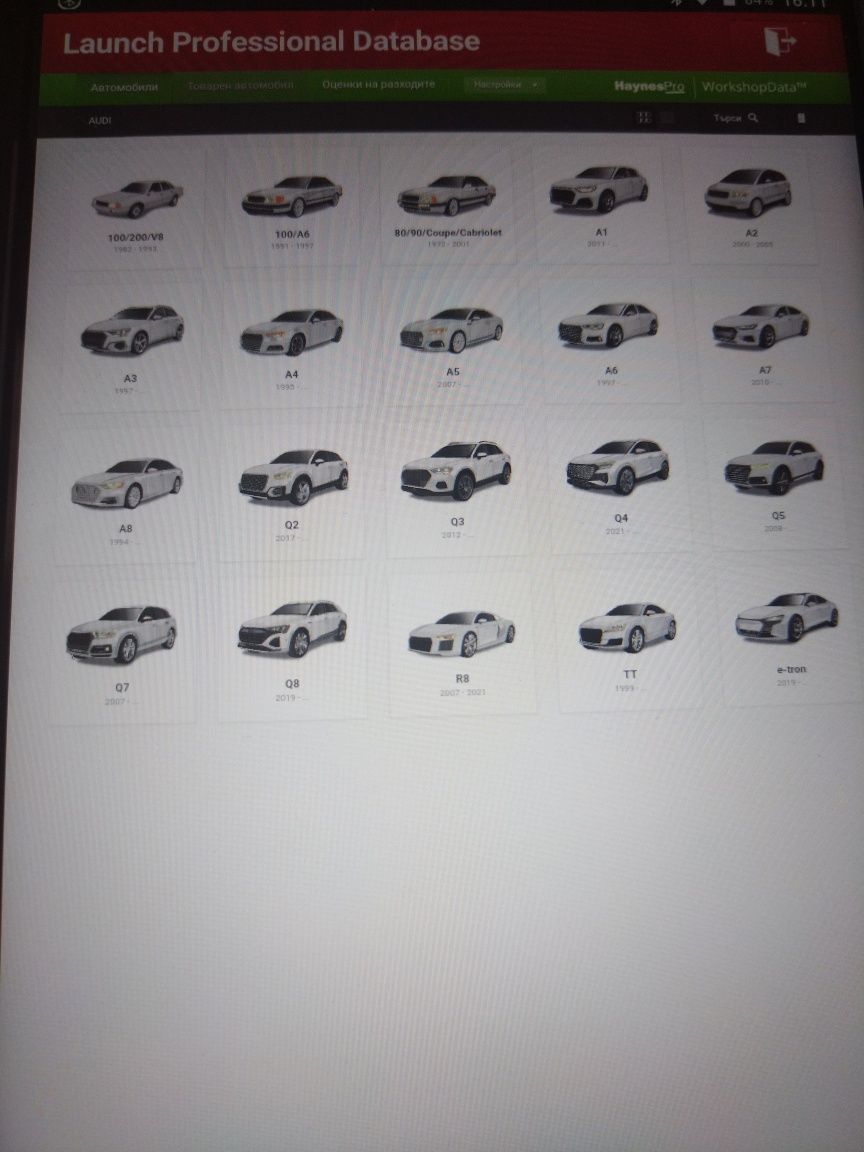Switch to grid view layout
The image size is (864, 1152).
click(644, 118)
